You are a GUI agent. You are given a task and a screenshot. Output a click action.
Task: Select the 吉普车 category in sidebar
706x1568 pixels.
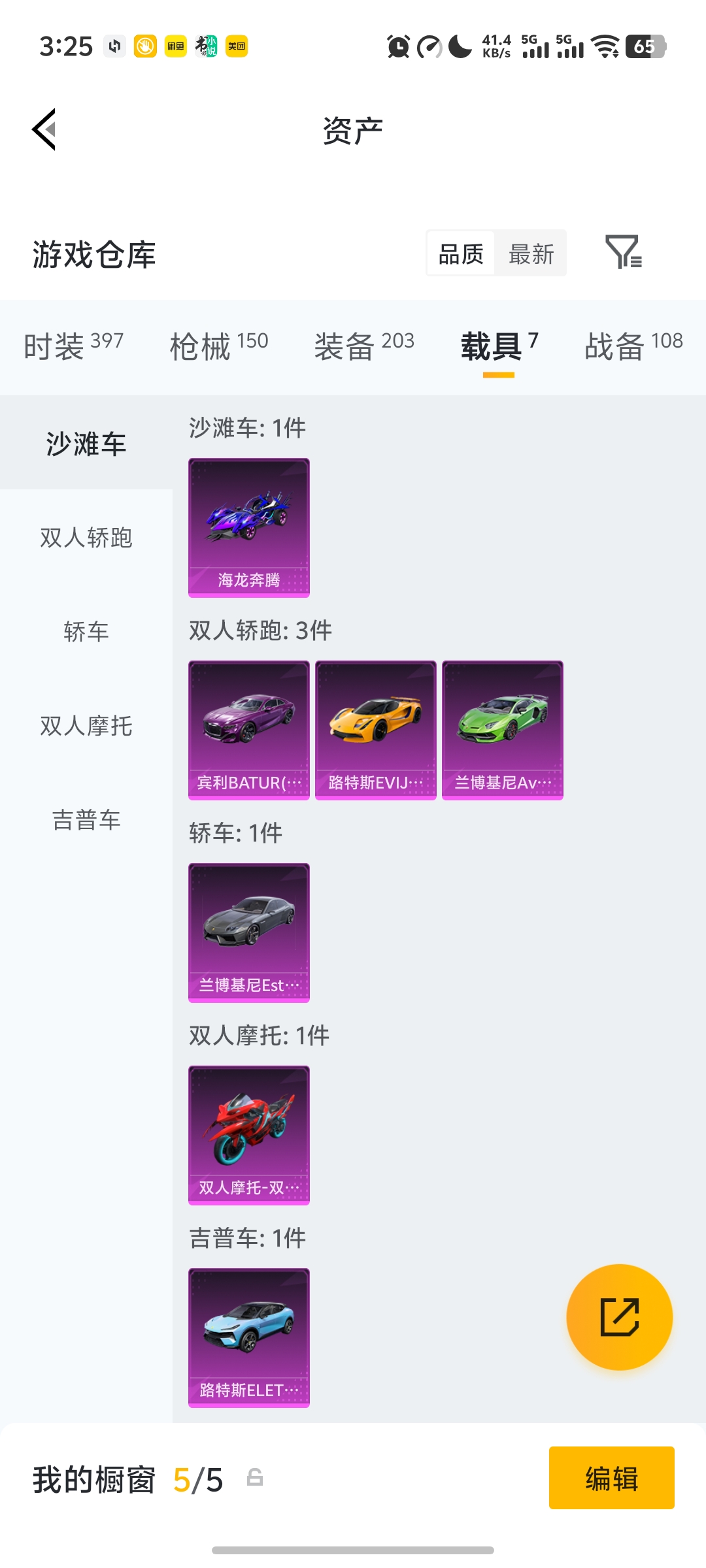click(x=86, y=821)
